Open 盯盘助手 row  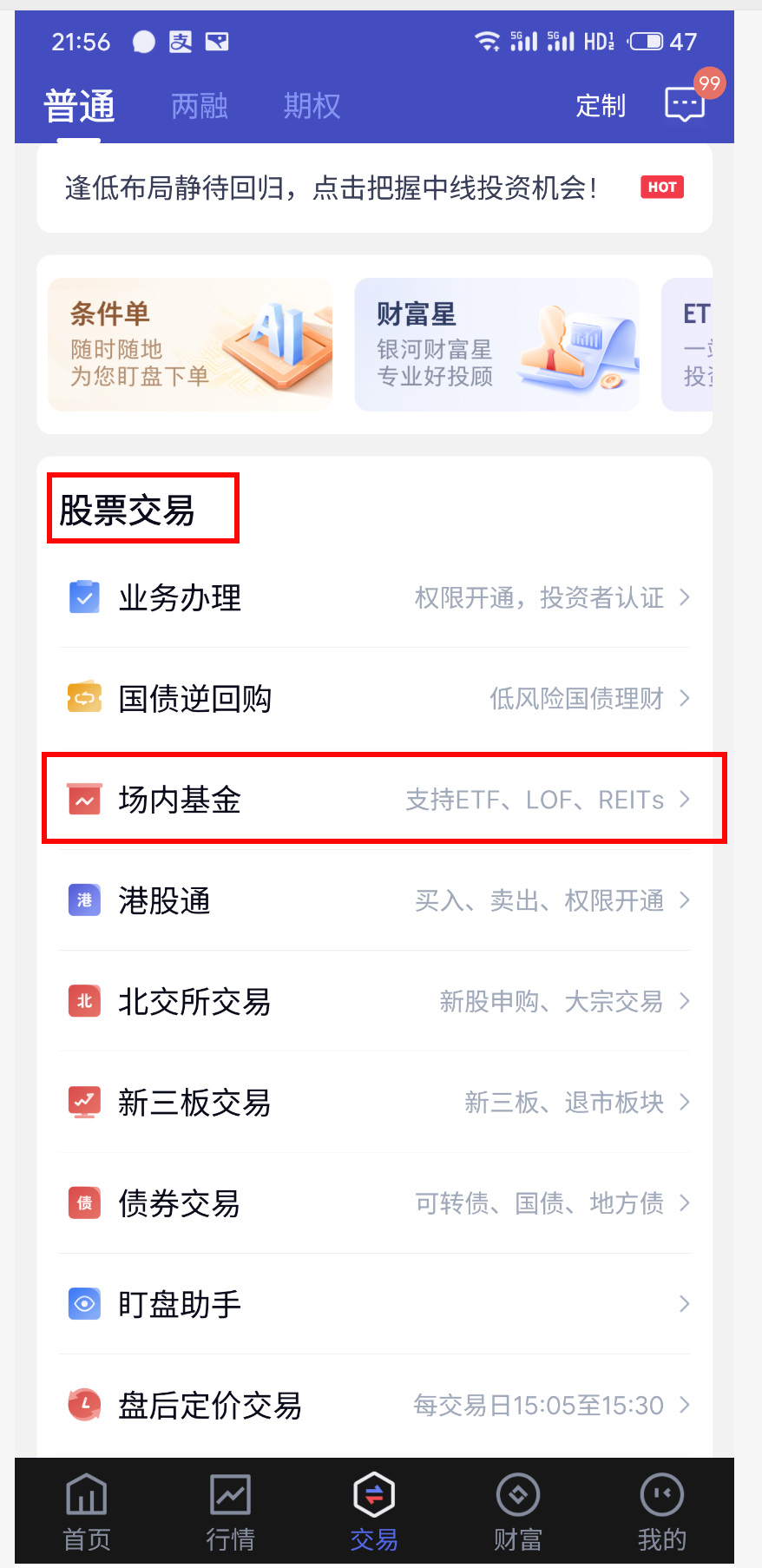click(374, 1303)
